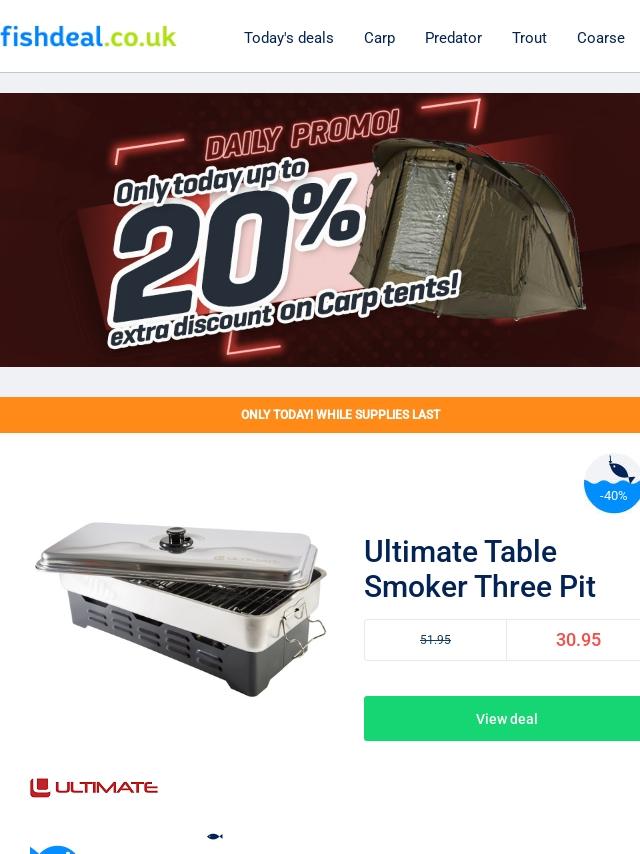Select the Trout category link
Viewport: 640px width, 854px height.
tap(529, 38)
